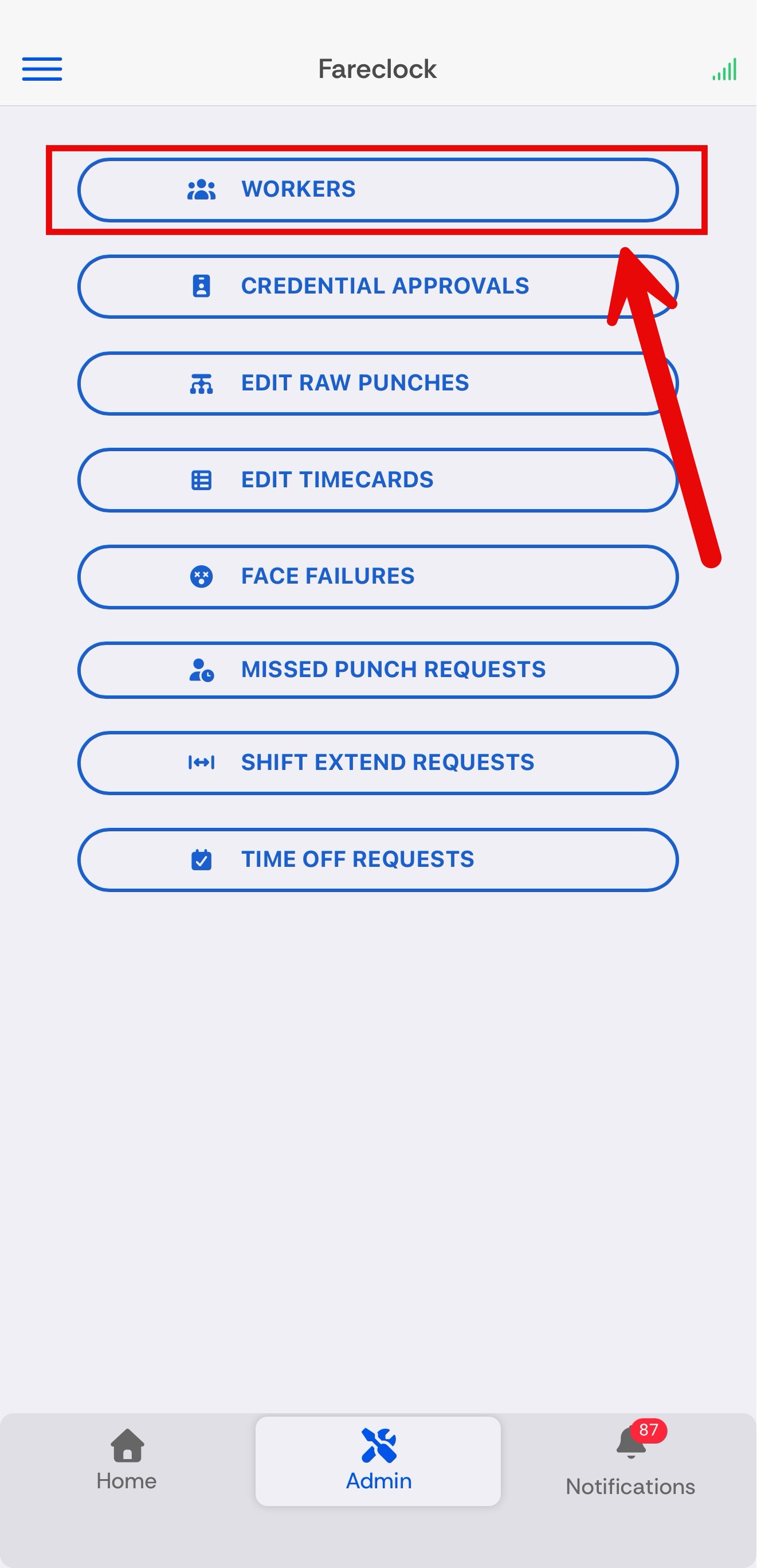Open Edit Raw Punches
This screenshot has height=1568, width=757.
point(378,383)
